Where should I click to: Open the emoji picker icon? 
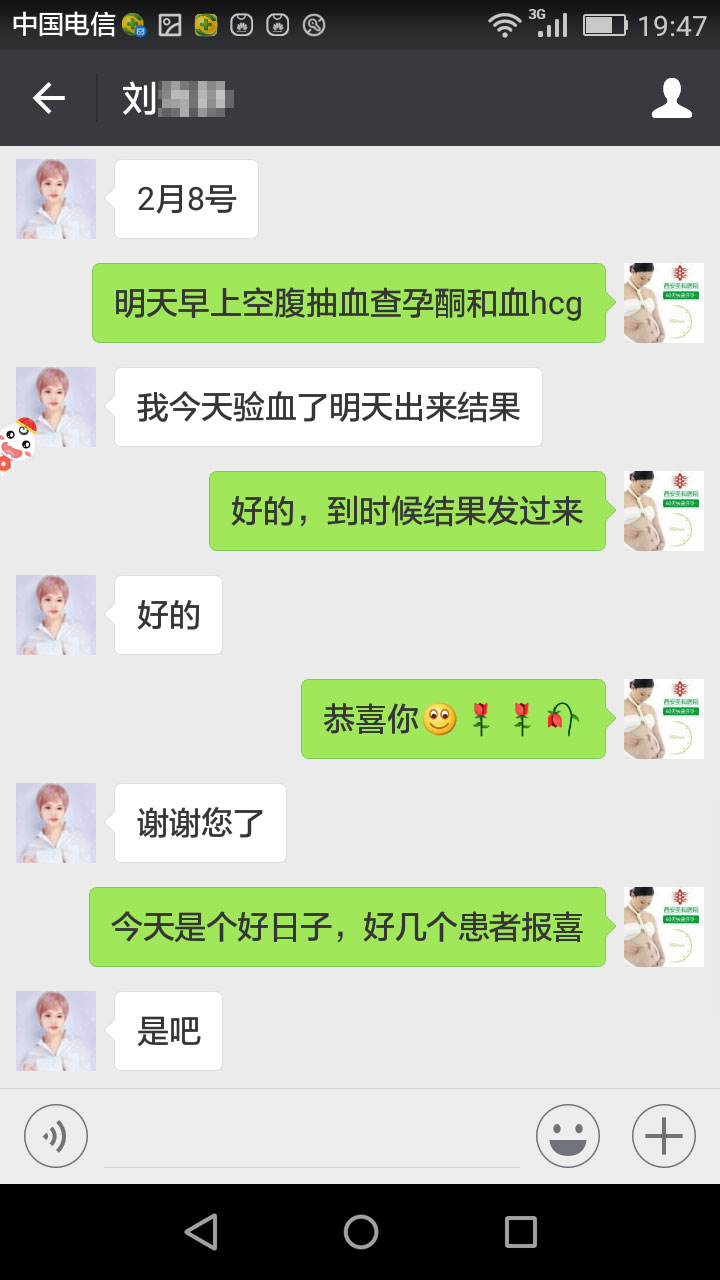click(x=568, y=1136)
